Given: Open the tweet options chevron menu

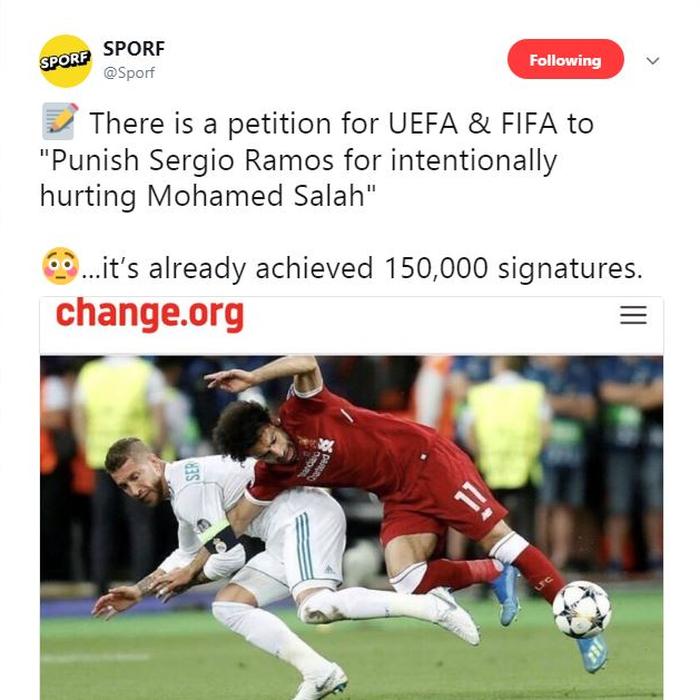Looking at the screenshot, I should [653, 61].
